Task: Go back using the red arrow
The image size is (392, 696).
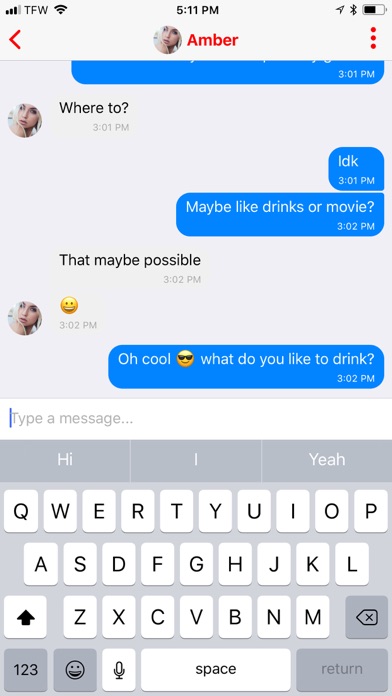Action: (x=15, y=40)
